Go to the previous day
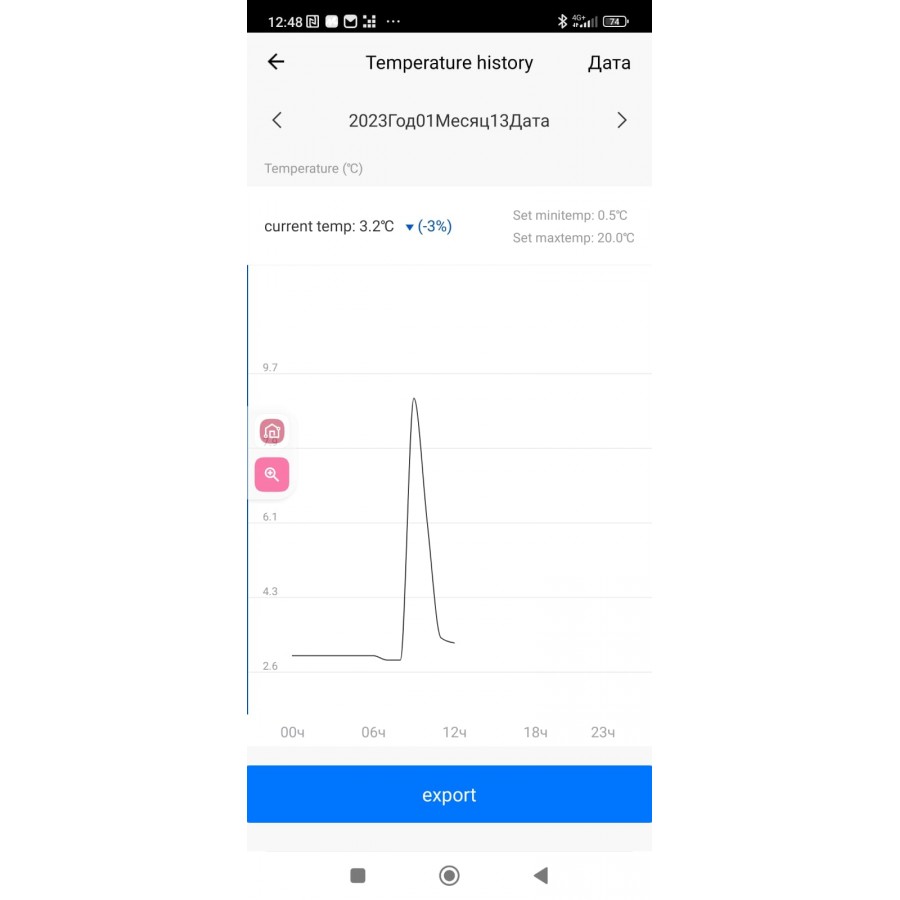The image size is (900, 900). 277,120
